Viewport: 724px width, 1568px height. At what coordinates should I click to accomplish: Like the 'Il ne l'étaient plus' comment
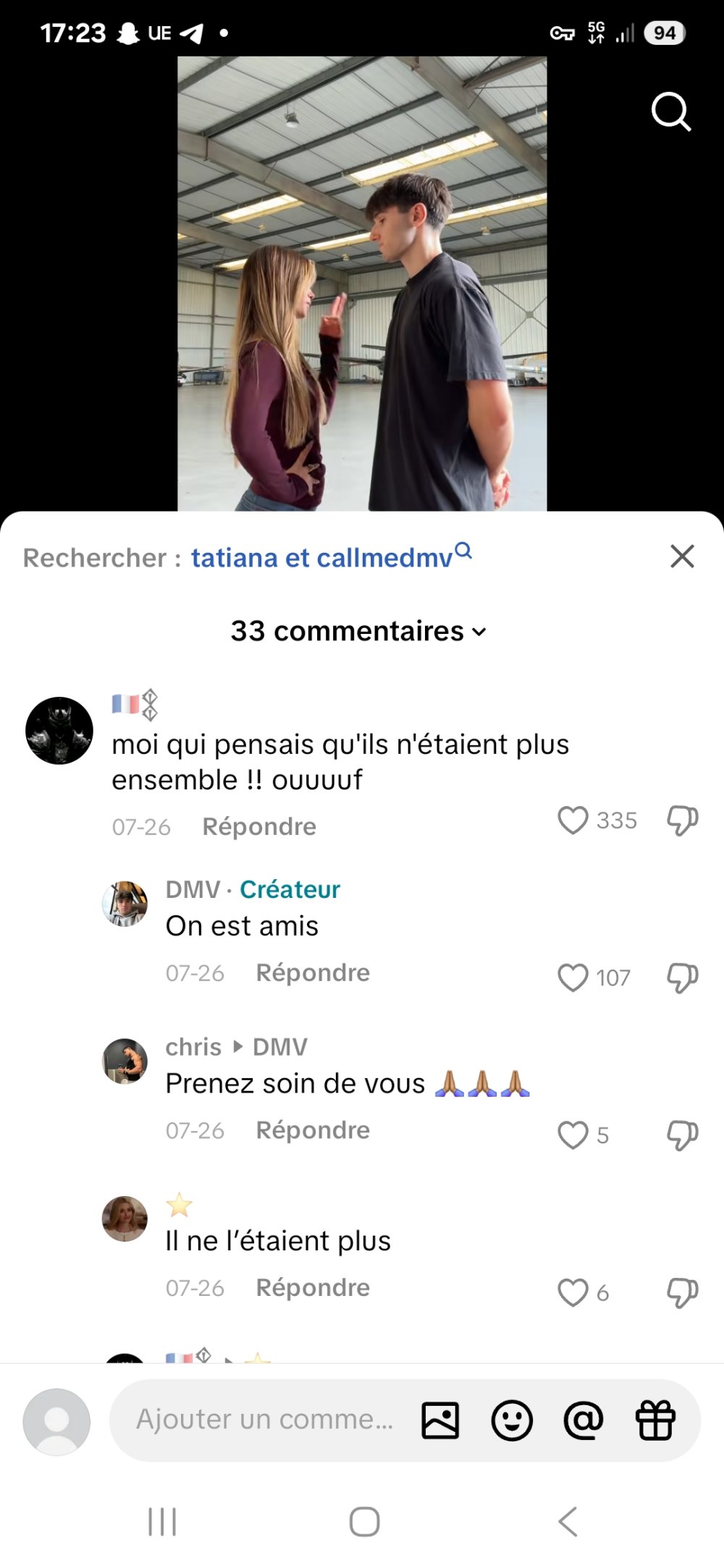[573, 1292]
